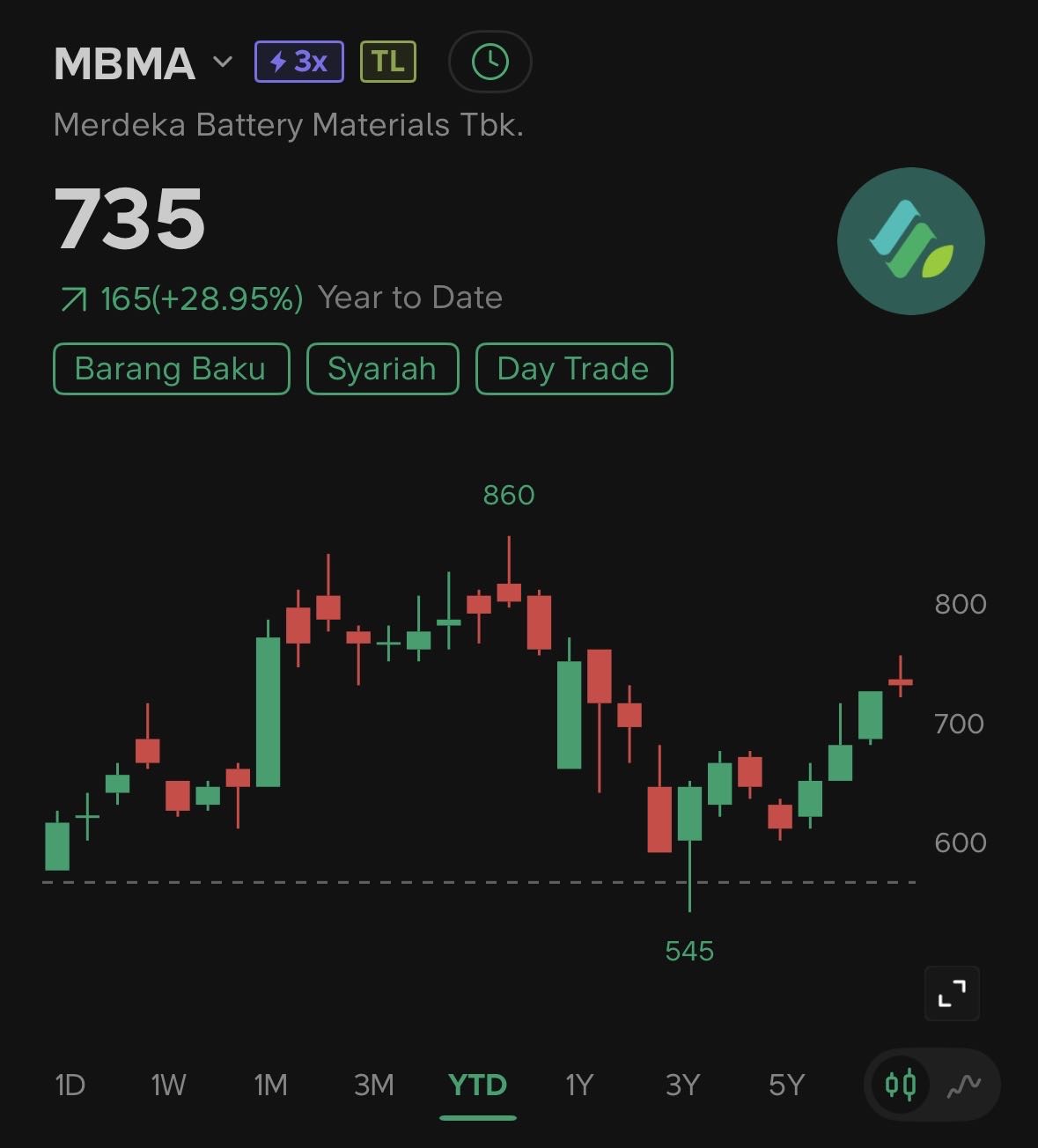
Task: Switch to the 3M timeframe
Action: 374,1085
